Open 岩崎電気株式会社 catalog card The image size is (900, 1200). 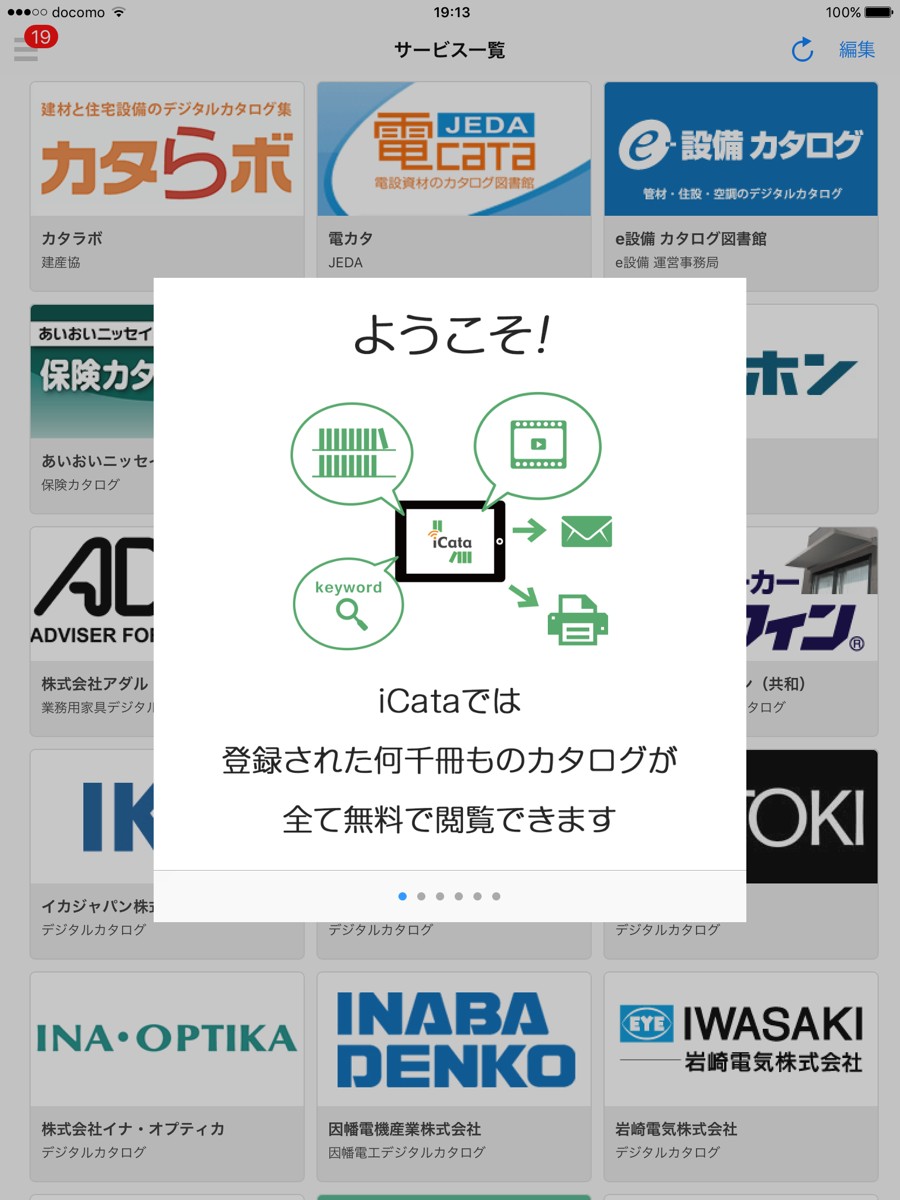(x=740, y=1075)
